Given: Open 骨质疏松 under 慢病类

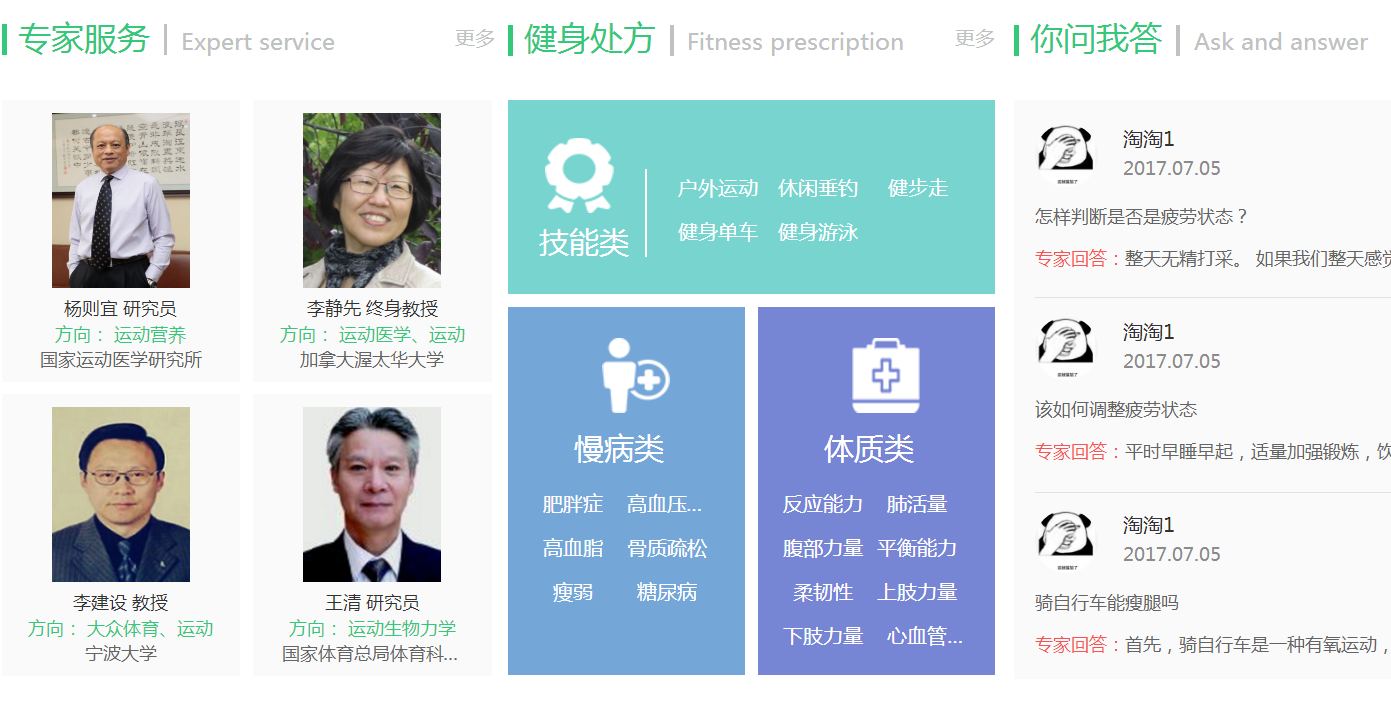Looking at the screenshot, I should 667,548.
